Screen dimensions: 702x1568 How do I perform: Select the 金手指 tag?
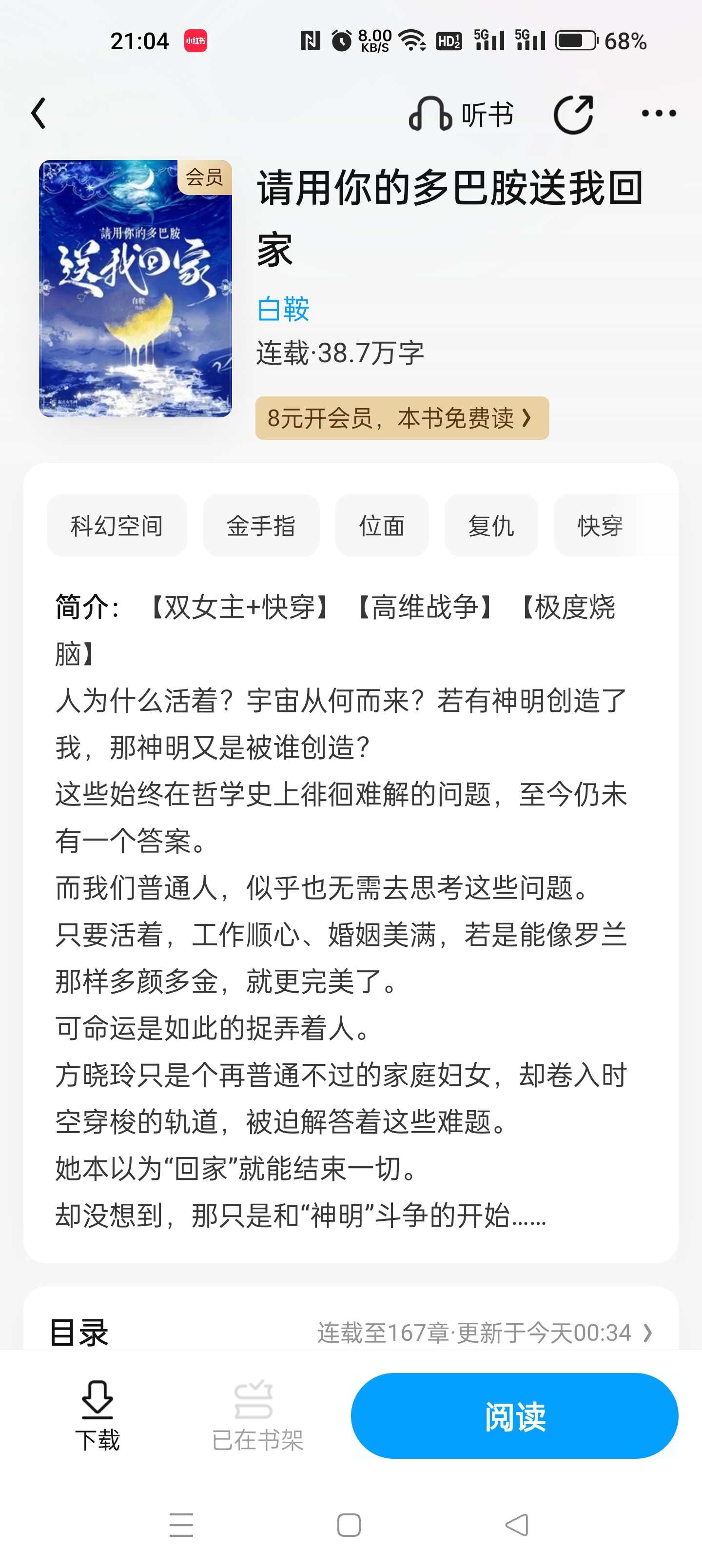point(261,525)
